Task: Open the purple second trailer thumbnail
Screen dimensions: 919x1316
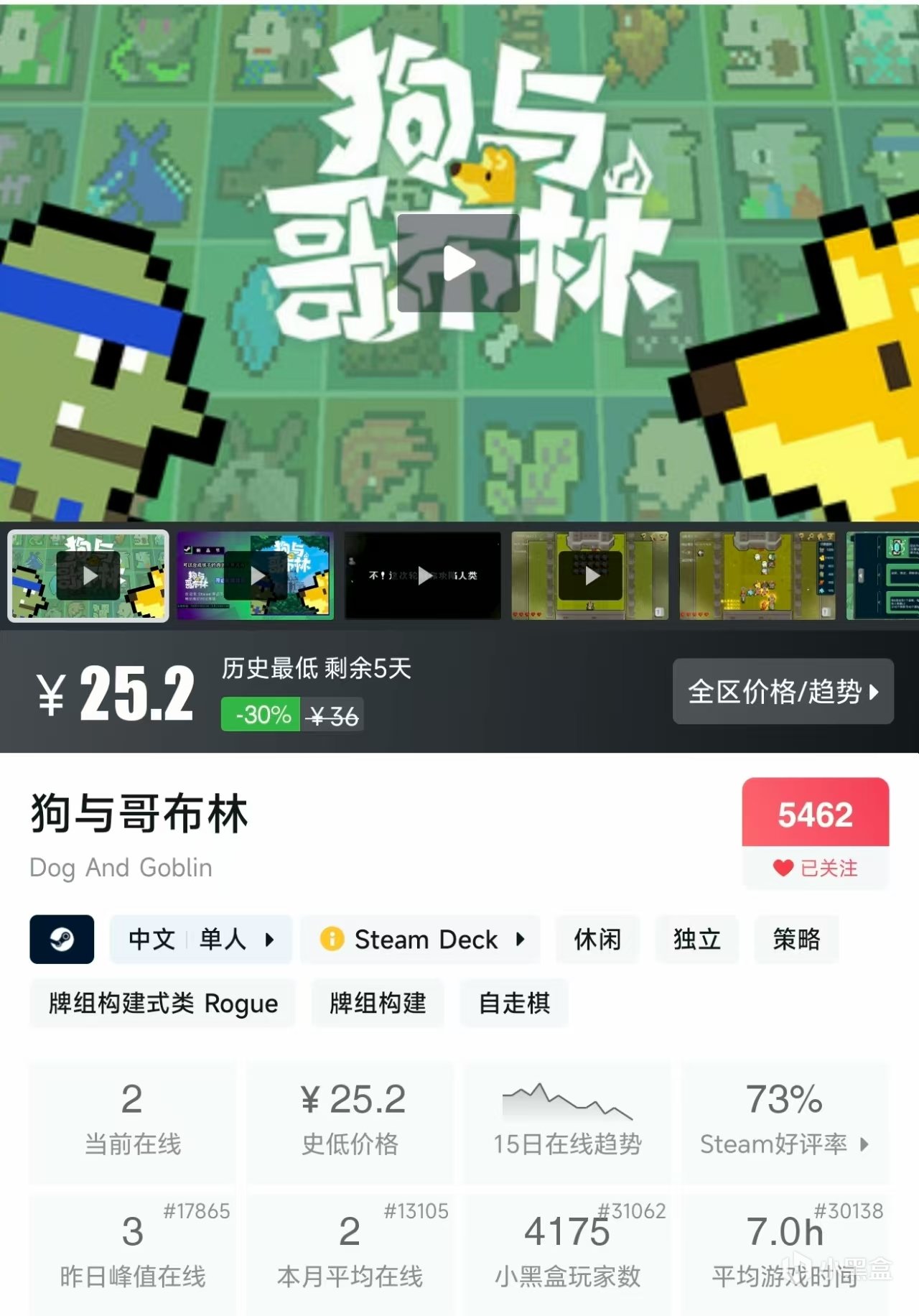Action: coord(256,575)
